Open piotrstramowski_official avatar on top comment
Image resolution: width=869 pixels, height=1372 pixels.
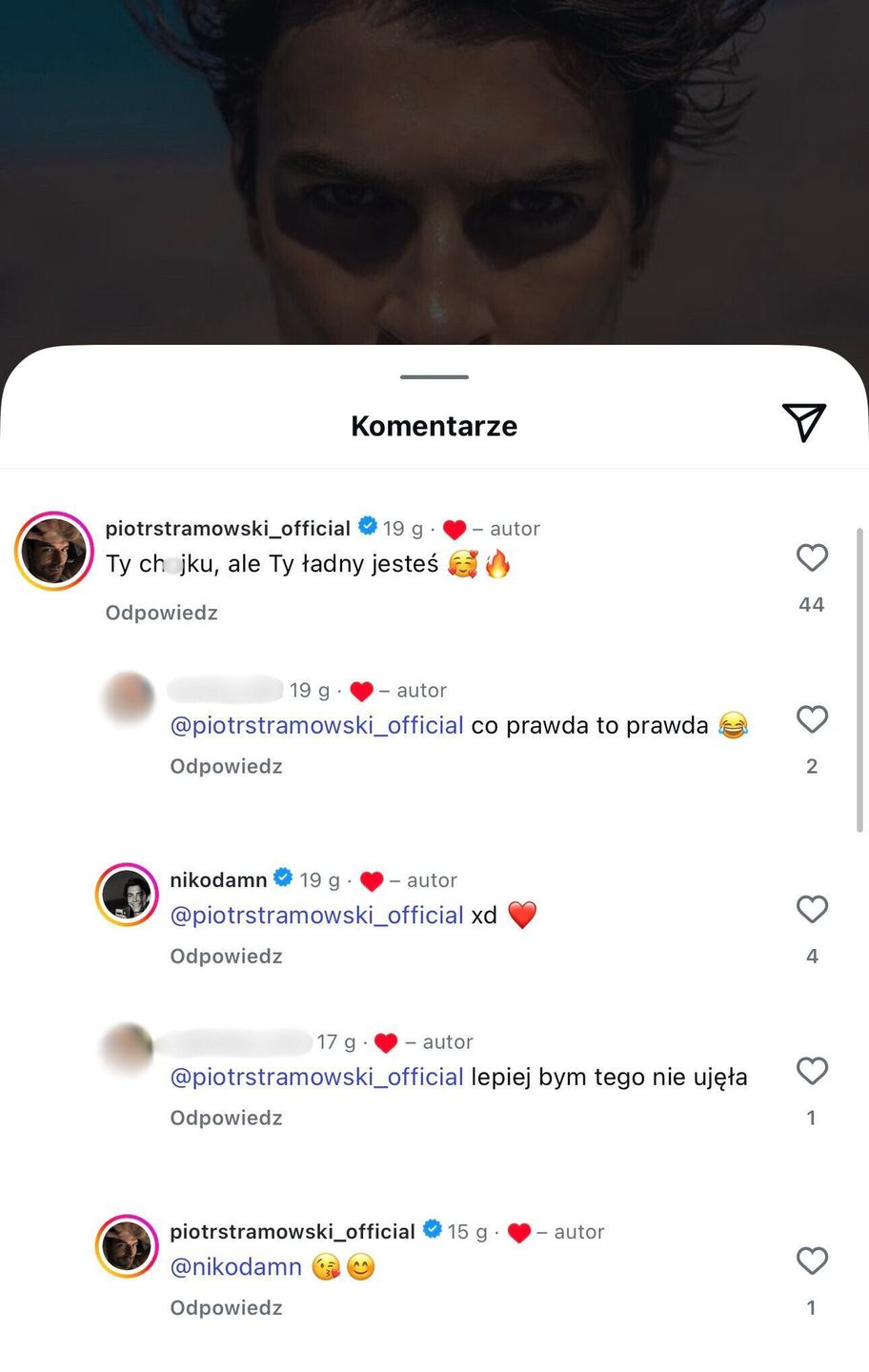point(53,551)
